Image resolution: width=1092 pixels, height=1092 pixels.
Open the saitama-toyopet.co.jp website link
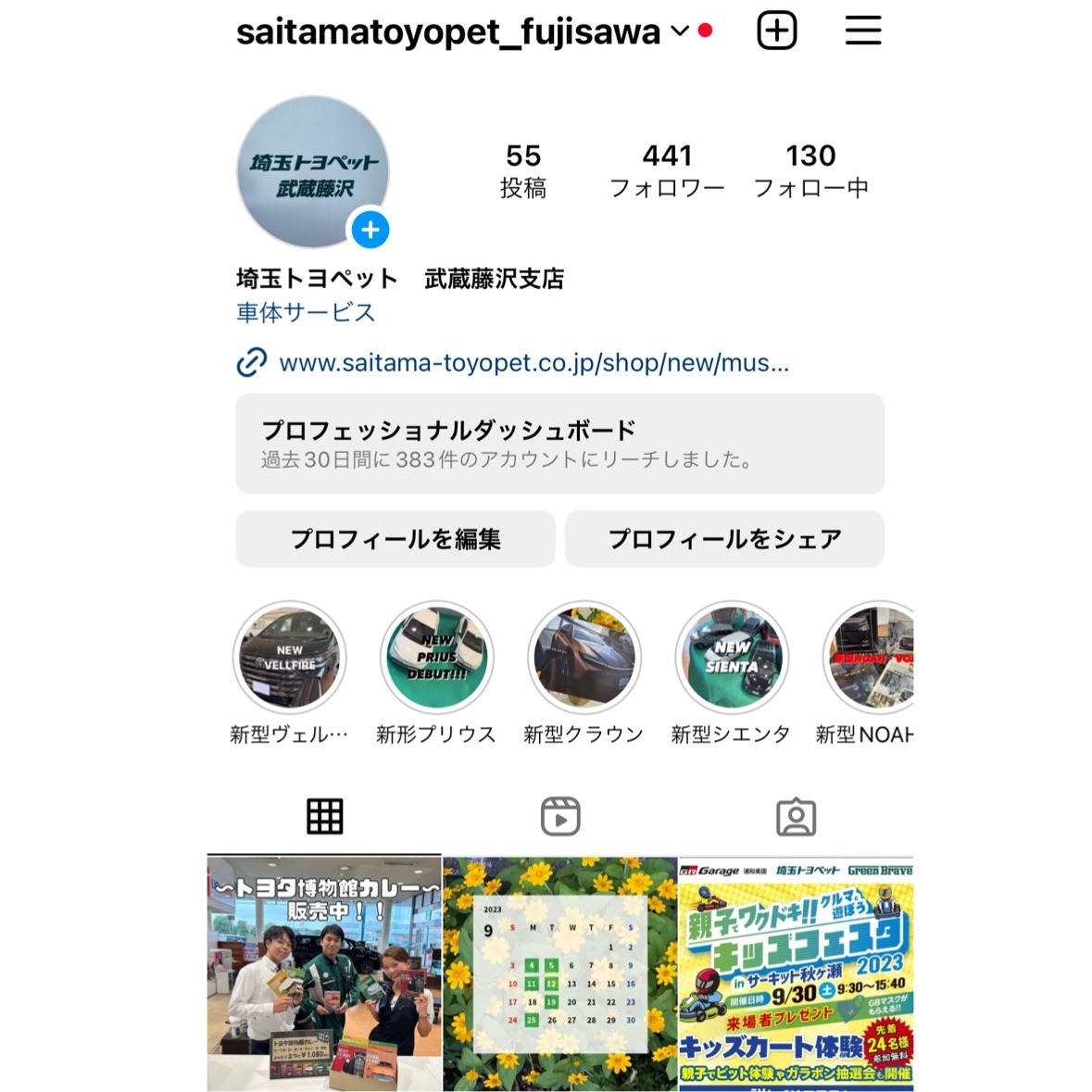[533, 363]
